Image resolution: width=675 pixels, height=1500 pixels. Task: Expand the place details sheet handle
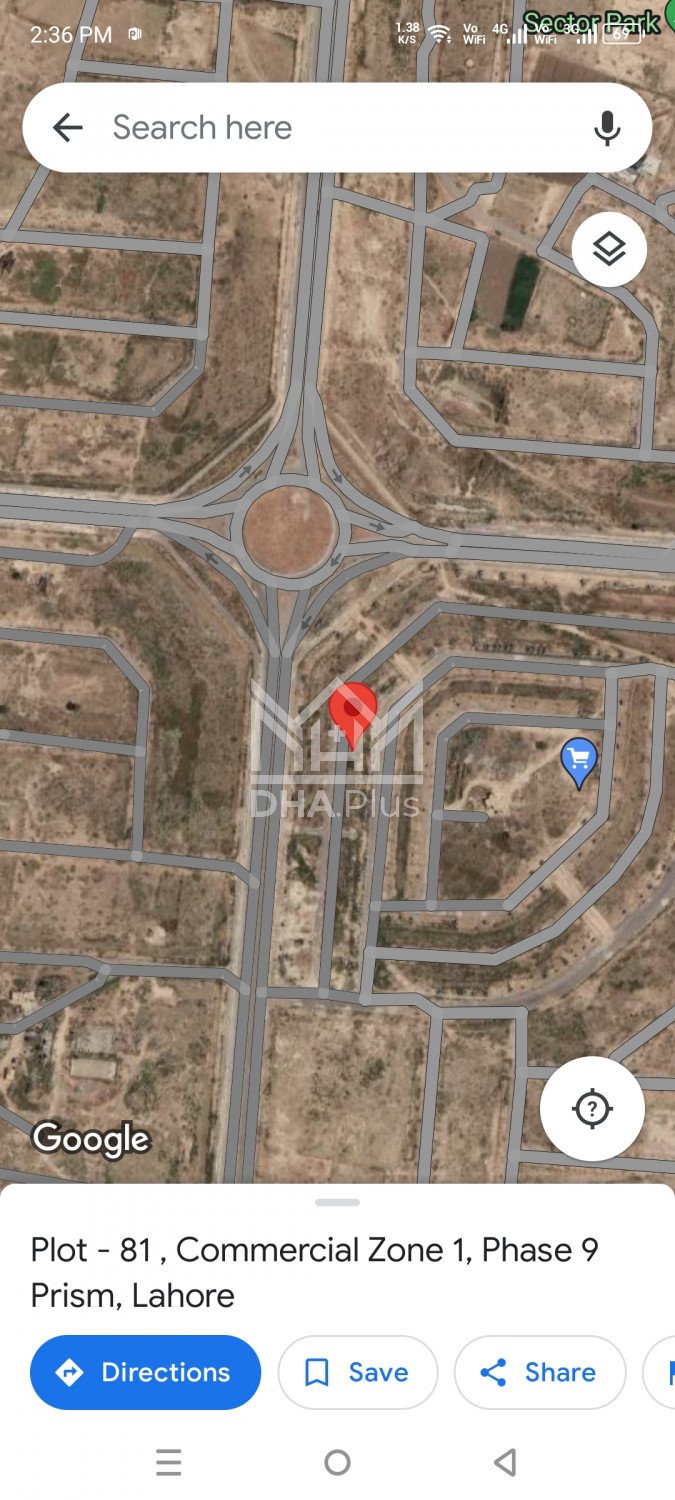coord(337,1202)
